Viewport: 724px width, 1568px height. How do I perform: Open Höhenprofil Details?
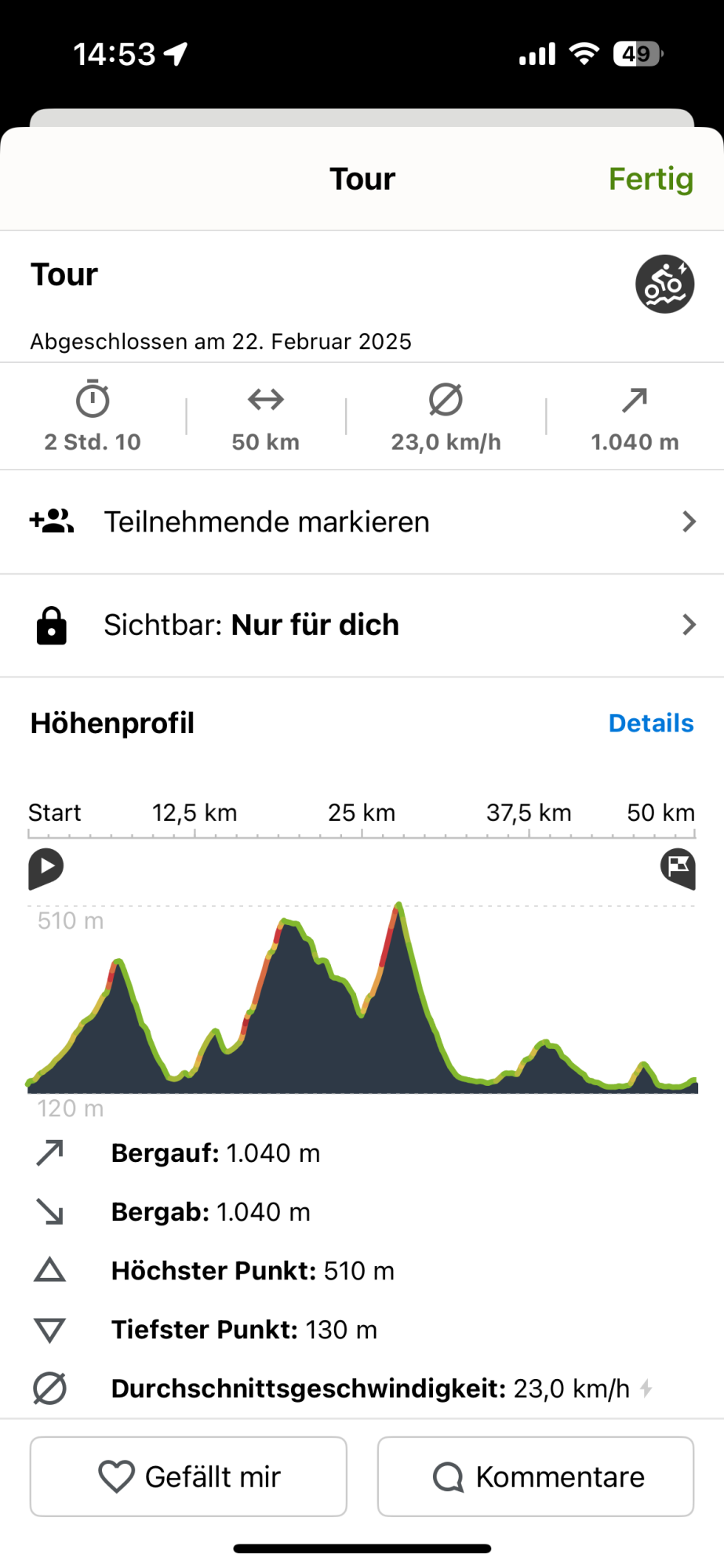click(x=650, y=723)
